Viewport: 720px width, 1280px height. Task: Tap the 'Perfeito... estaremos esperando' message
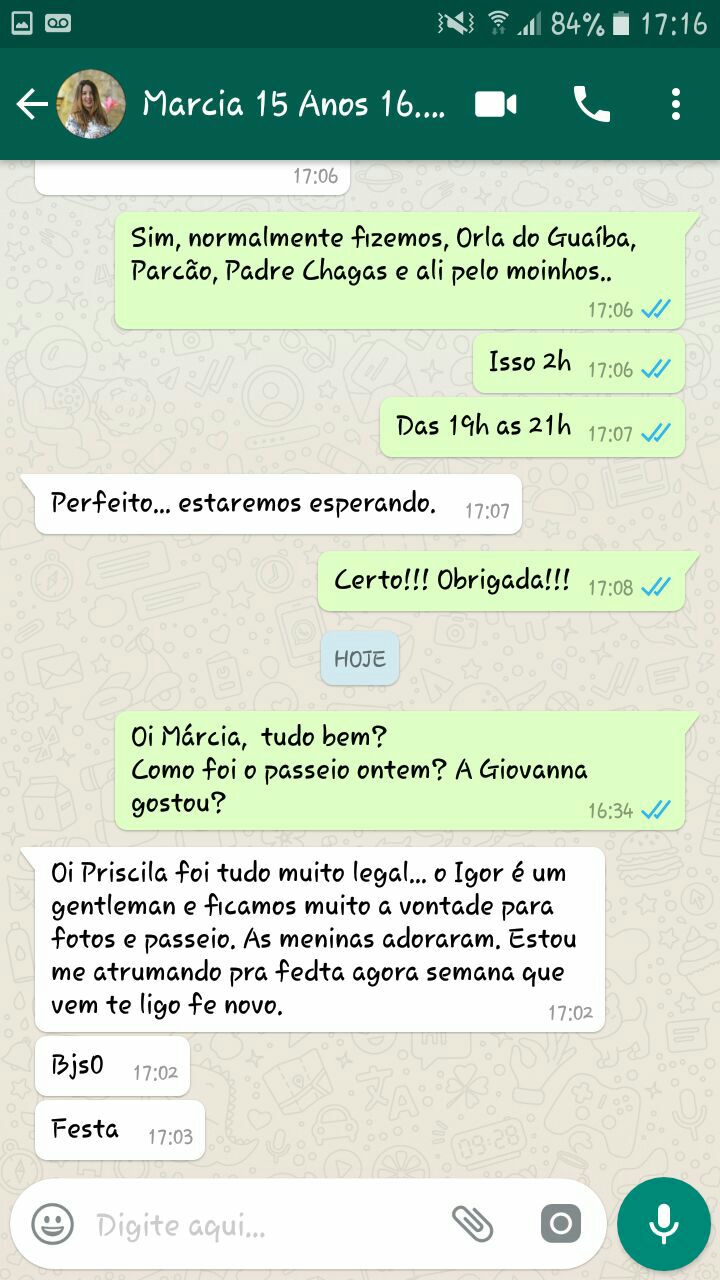280,505
